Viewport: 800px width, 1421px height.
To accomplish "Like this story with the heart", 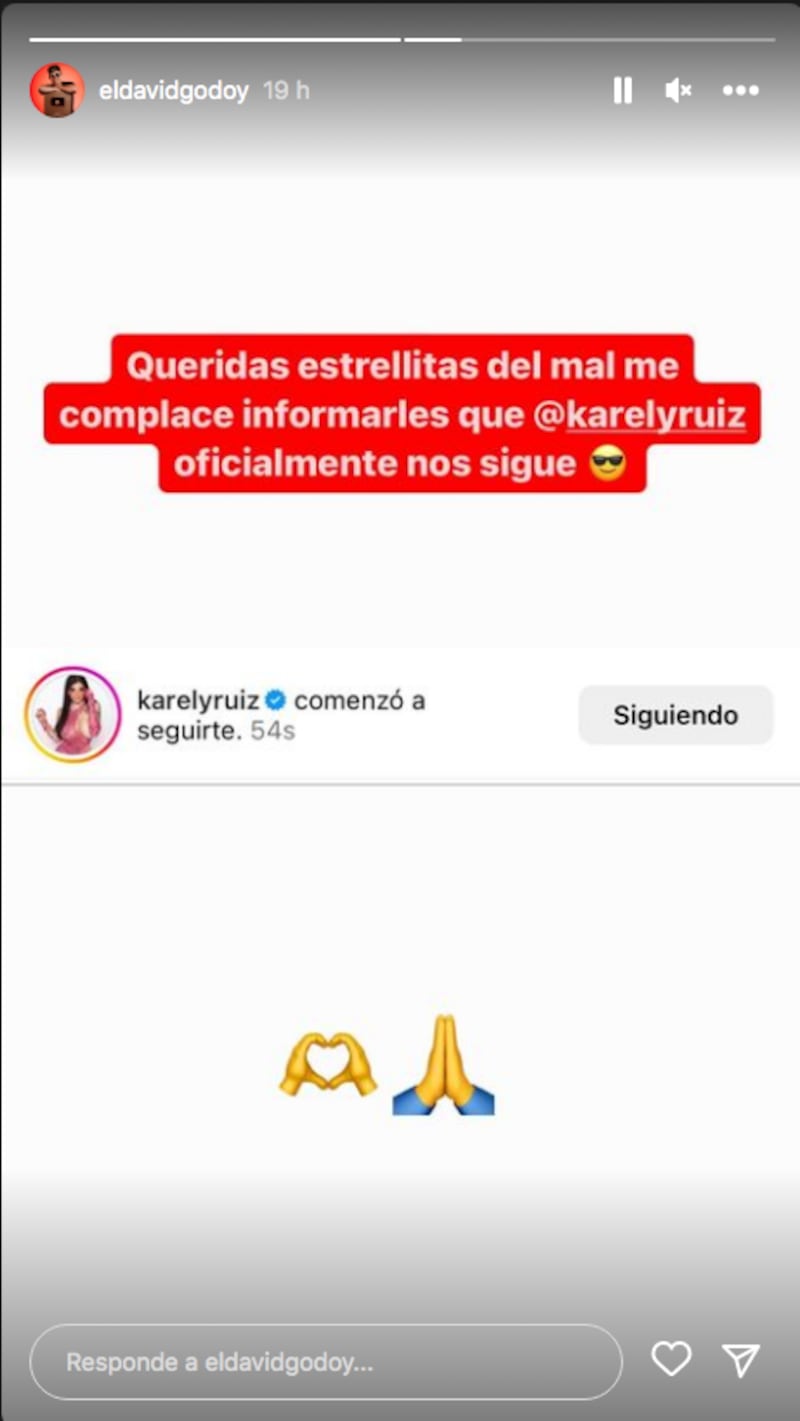I will (x=671, y=1359).
